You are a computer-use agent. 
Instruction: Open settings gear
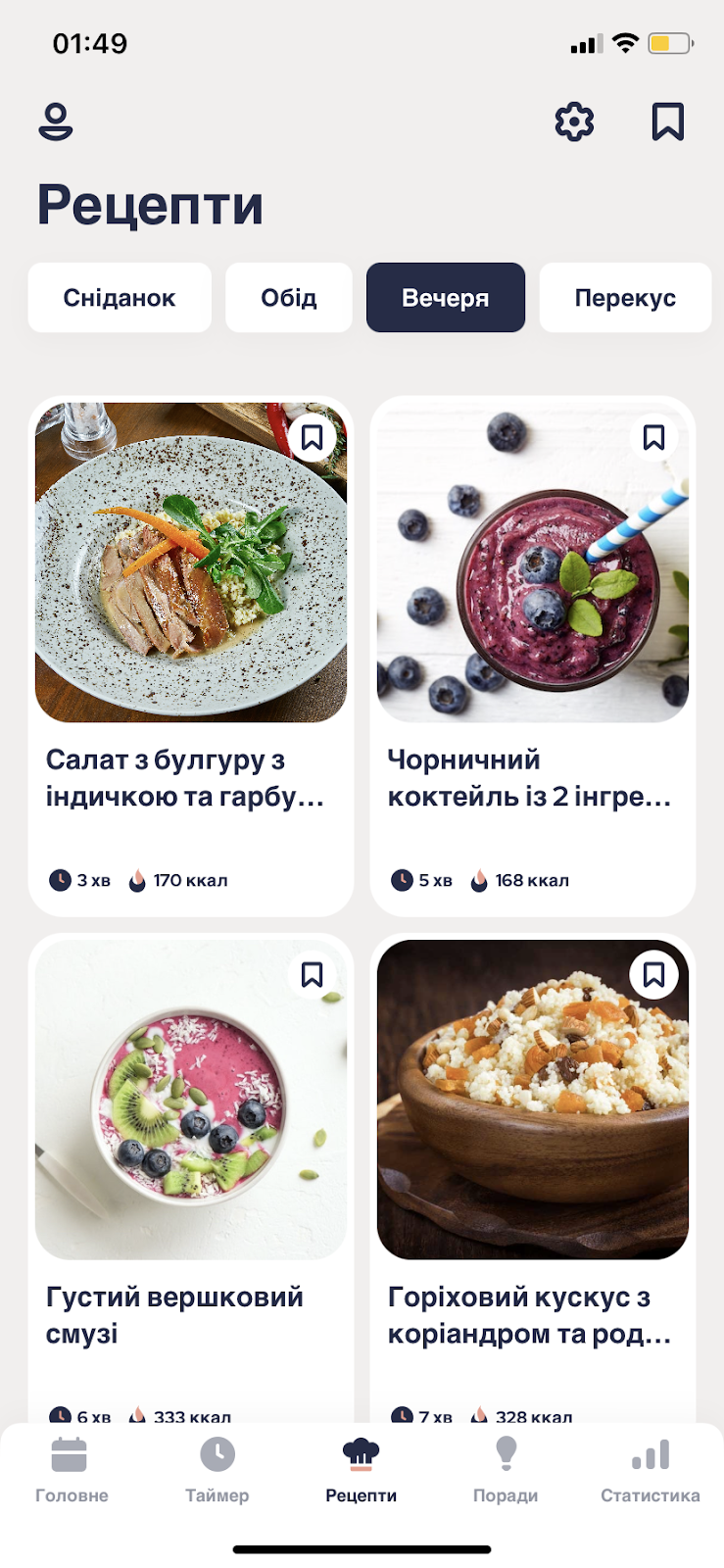(x=574, y=122)
